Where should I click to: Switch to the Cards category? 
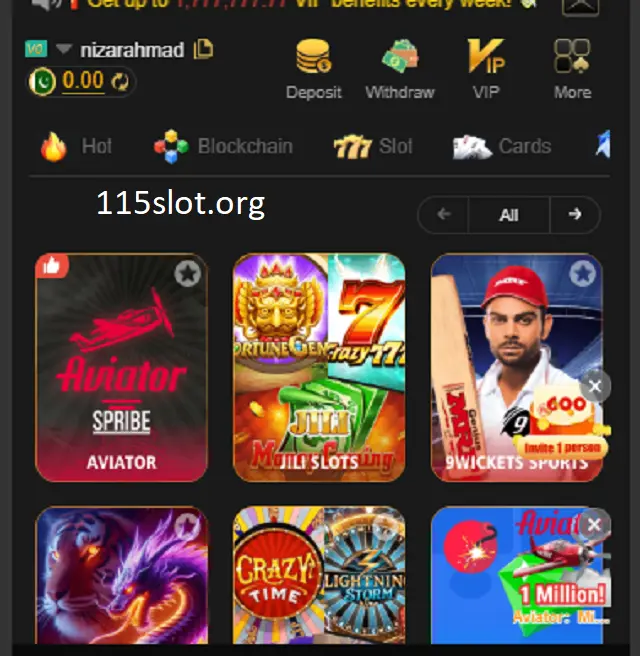point(502,147)
